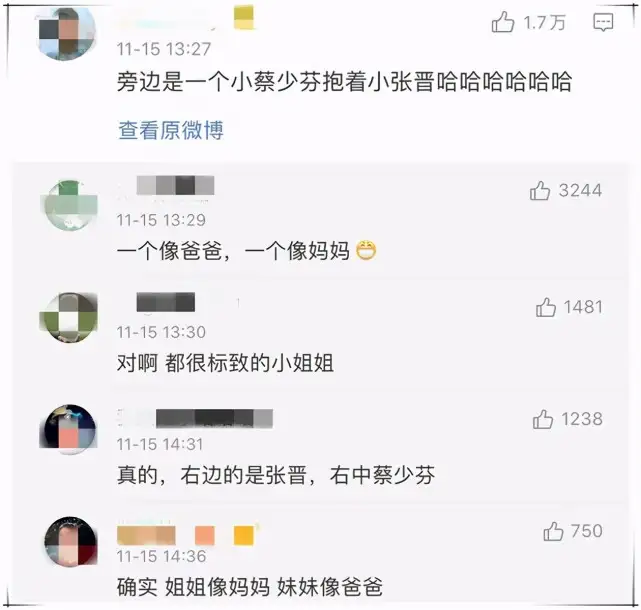Viewport: 641px width, 610px height.
Task: Like the comment with 1481 likes
Action: 546,307
